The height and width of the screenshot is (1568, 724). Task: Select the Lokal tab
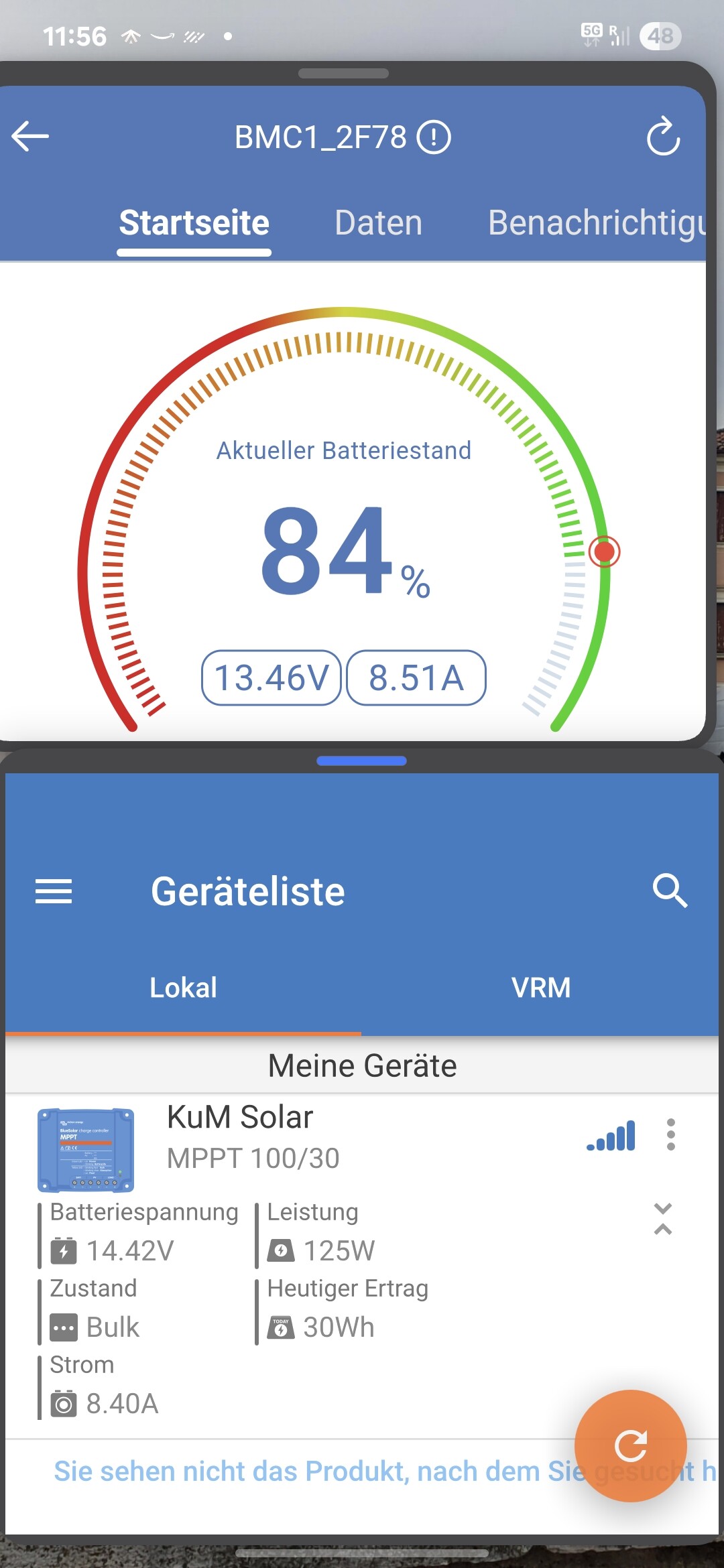point(183,988)
